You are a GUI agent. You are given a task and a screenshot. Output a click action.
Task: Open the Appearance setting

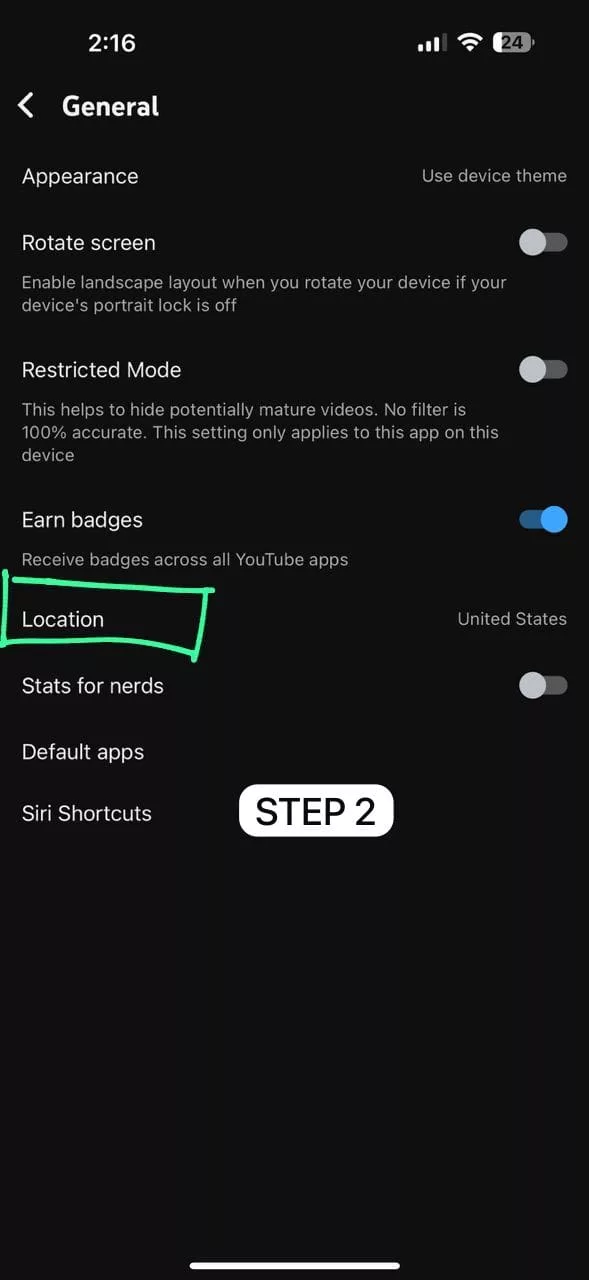(294, 176)
